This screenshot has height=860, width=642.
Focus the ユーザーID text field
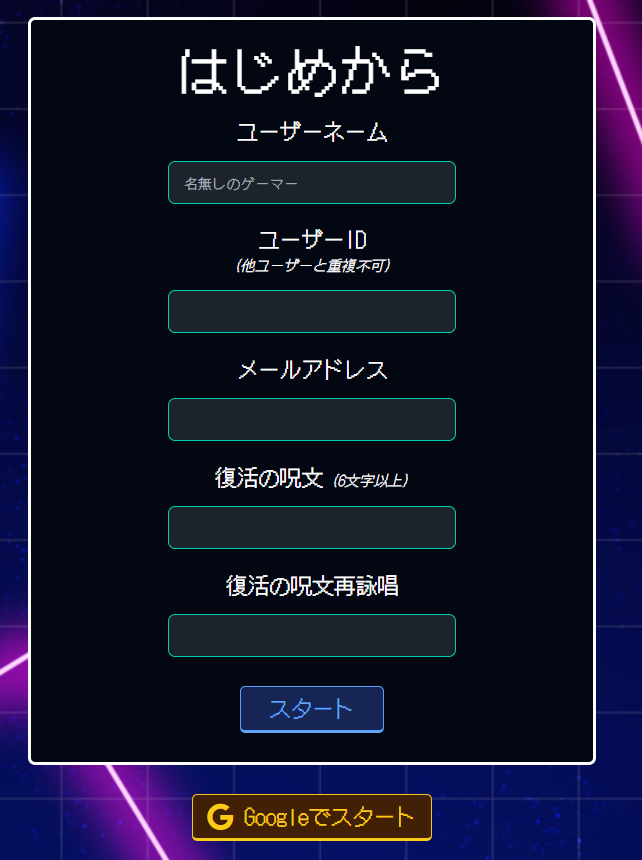click(311, 311)
